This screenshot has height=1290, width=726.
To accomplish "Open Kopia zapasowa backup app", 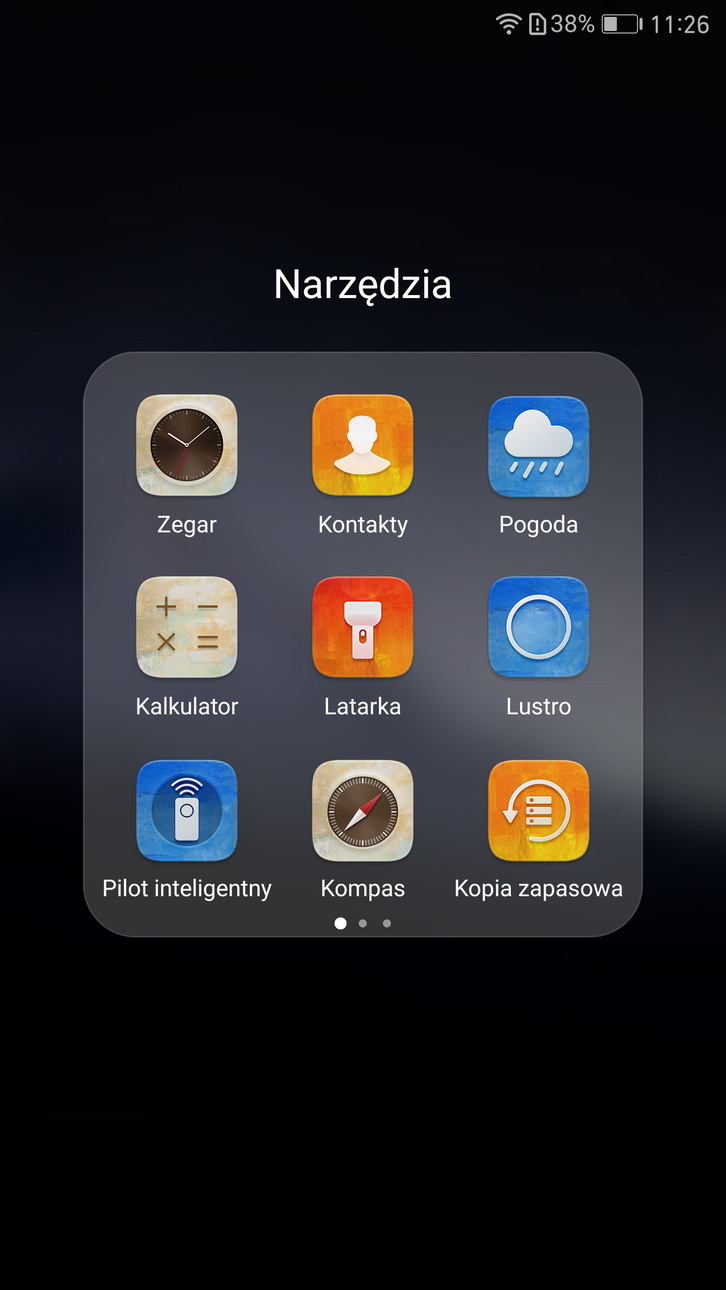I will pyautogui.click(x=538, y=810).
